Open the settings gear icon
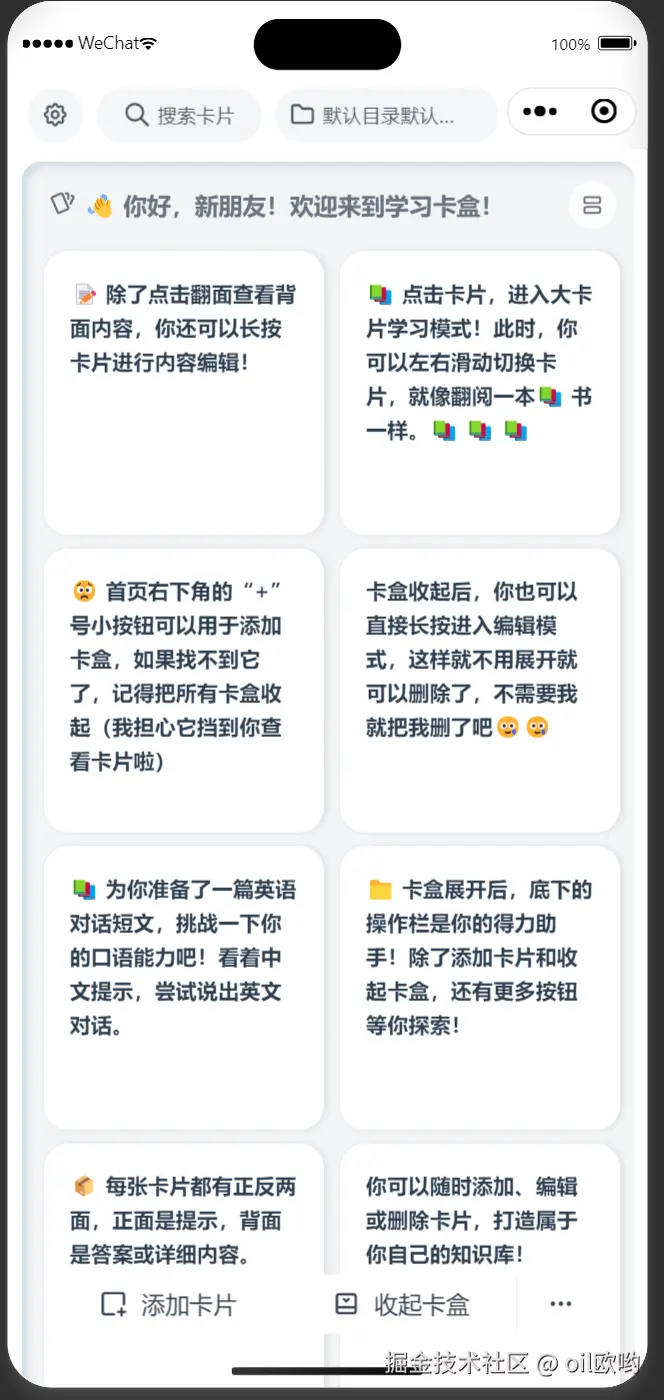 [x=55, y=115]
